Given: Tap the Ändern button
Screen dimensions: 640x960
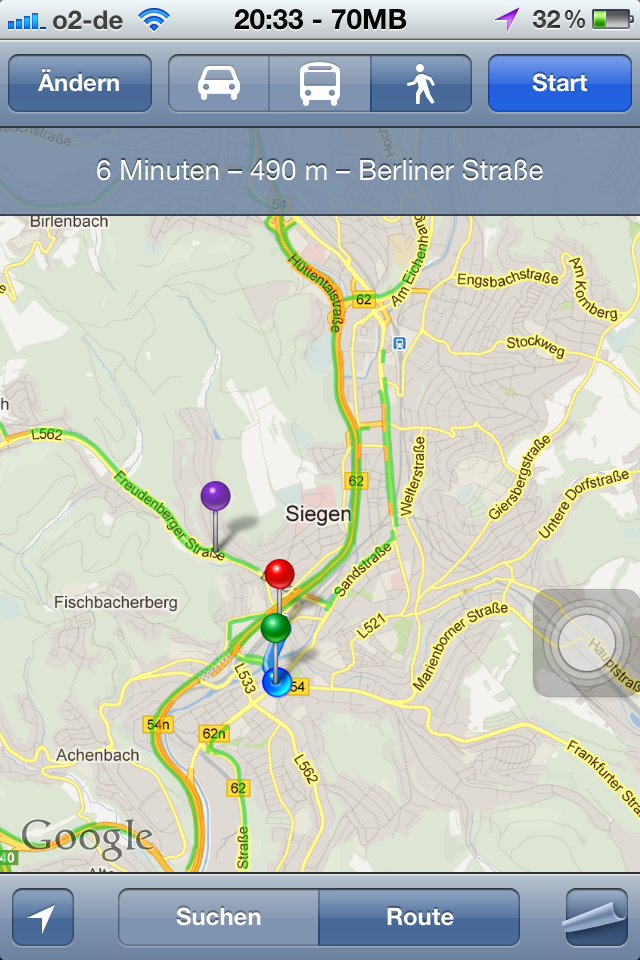Looking at the screenshot, I should [x=80, y=83].
